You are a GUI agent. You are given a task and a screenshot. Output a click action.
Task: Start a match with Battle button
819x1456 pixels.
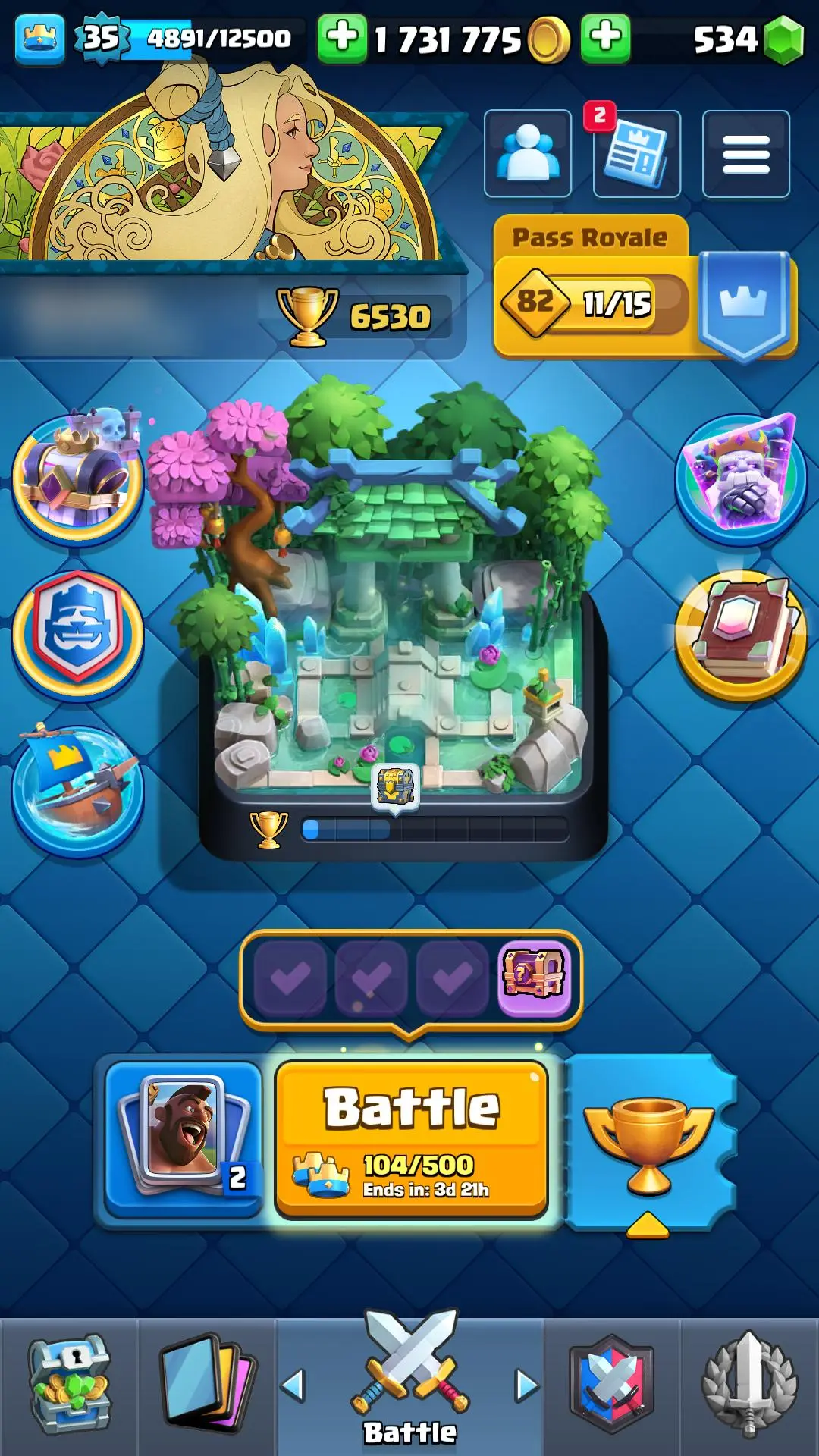[411, 1137]
